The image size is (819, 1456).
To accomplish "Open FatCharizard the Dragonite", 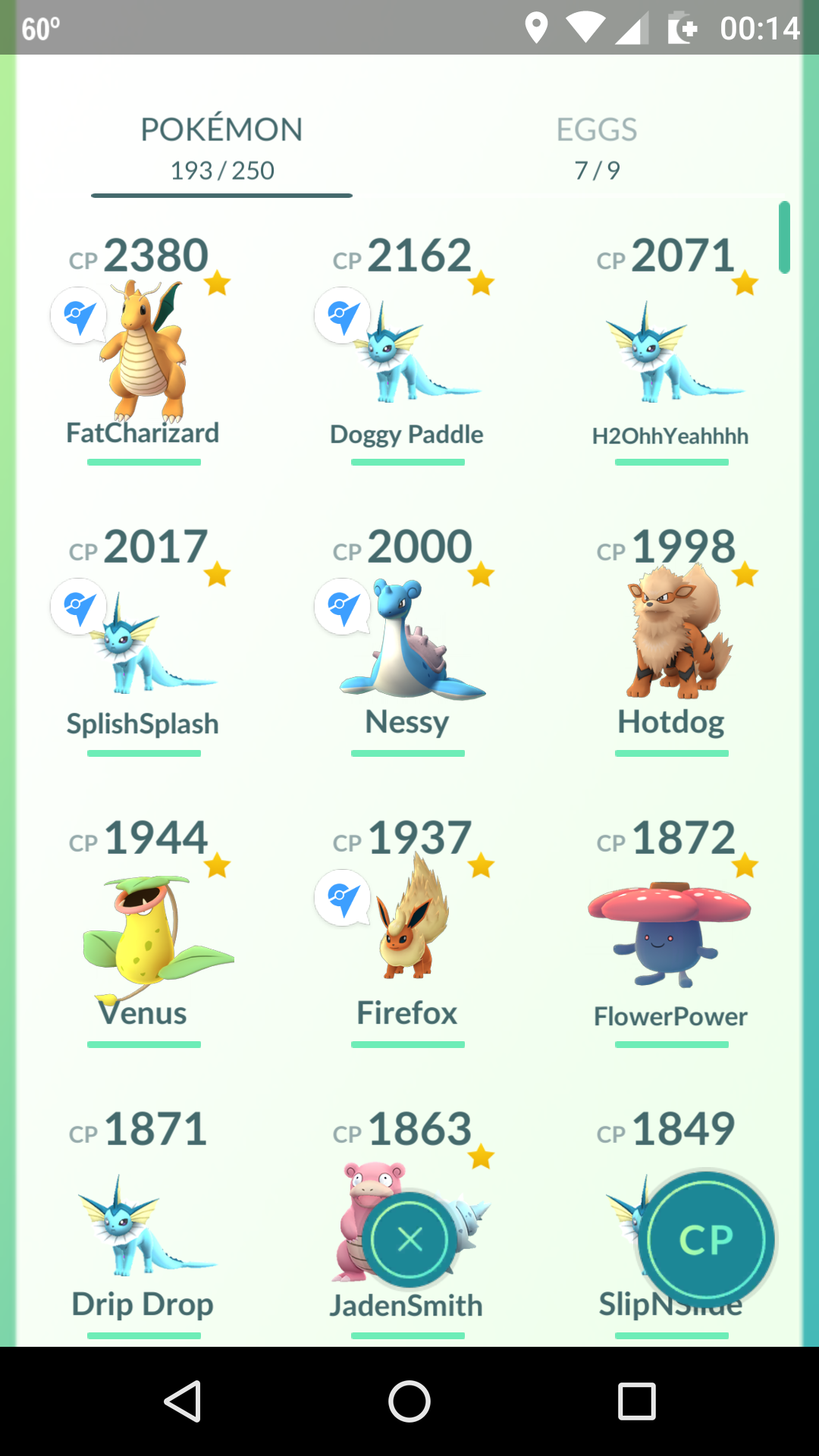I will [x=144, y=350].
